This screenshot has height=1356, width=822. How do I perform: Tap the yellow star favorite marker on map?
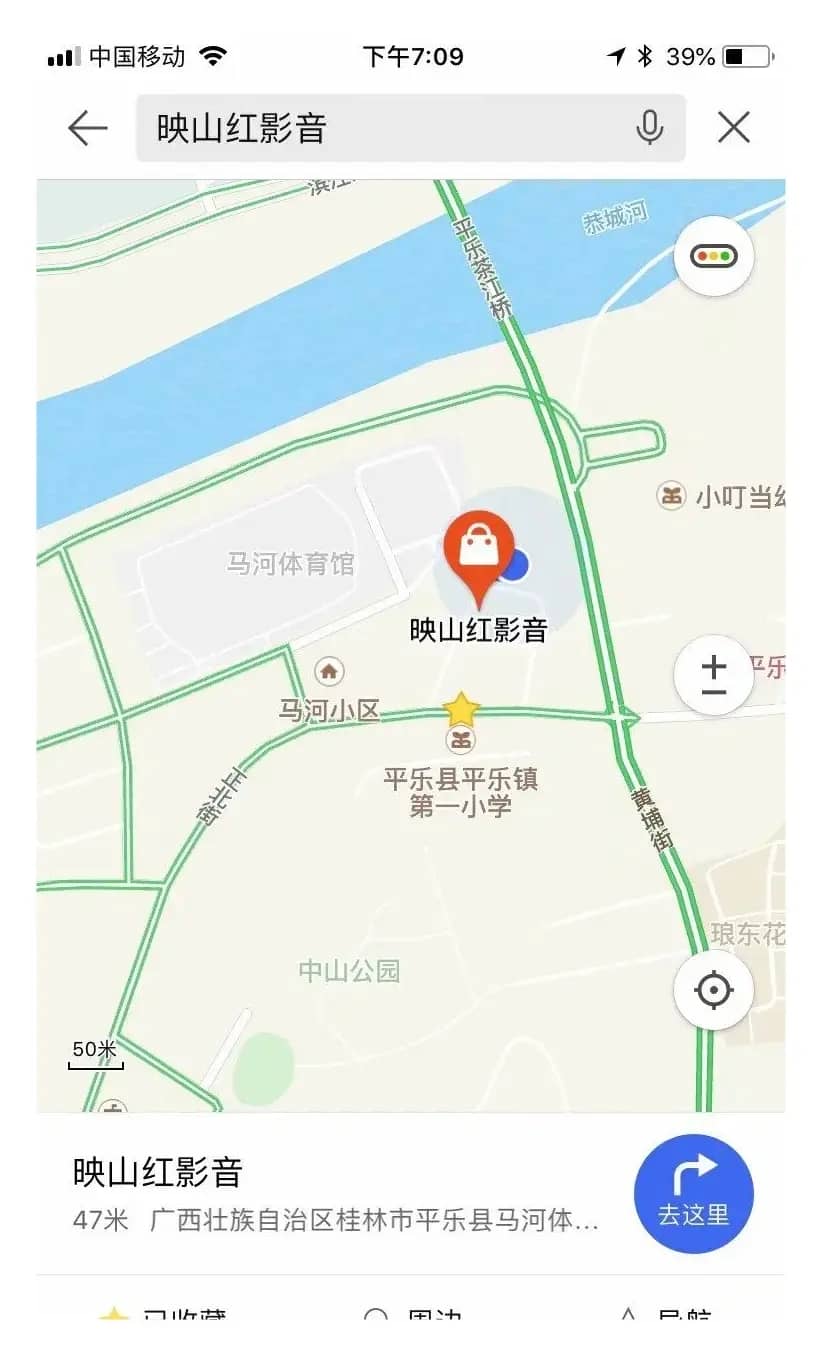coord(459,709)
